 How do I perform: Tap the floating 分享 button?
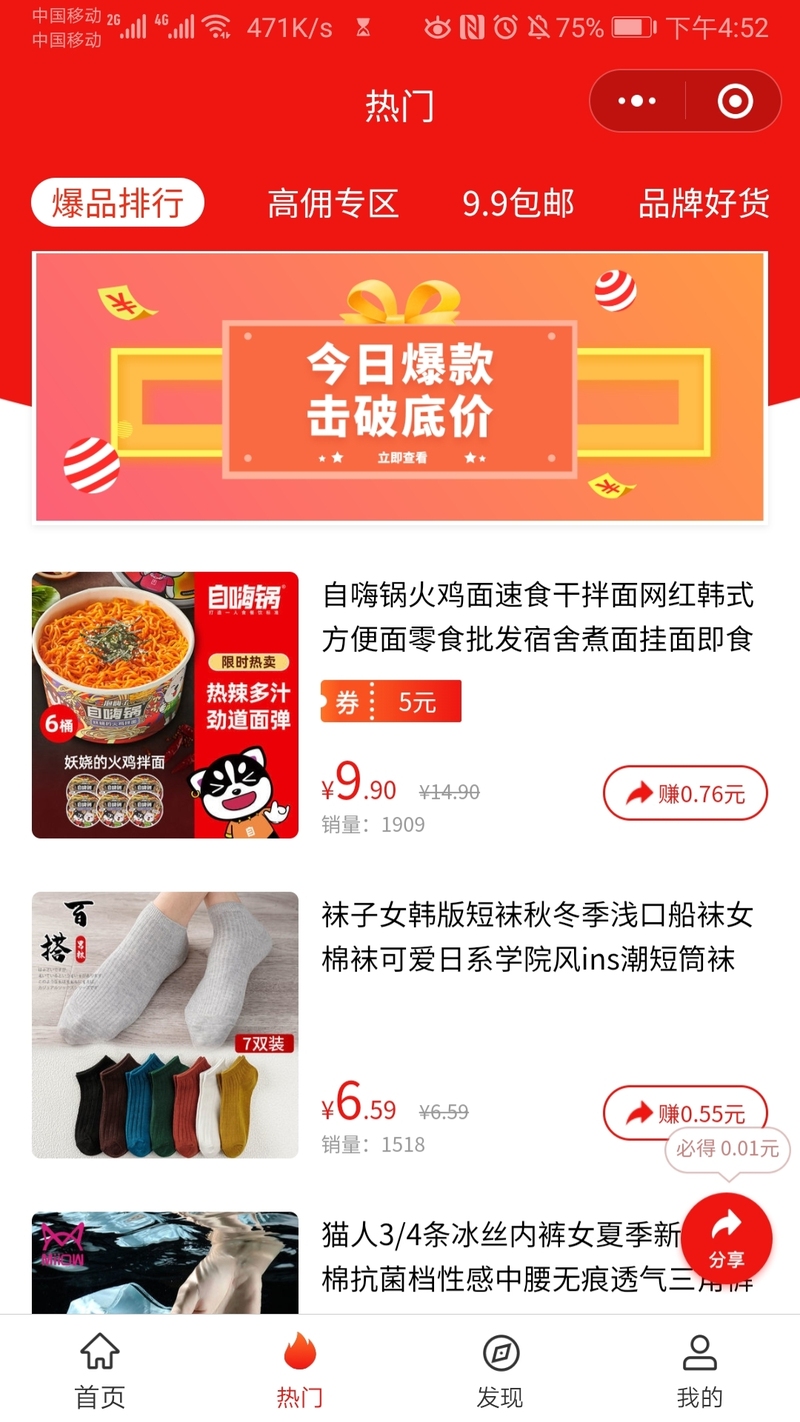click(x=726, y=1237)
